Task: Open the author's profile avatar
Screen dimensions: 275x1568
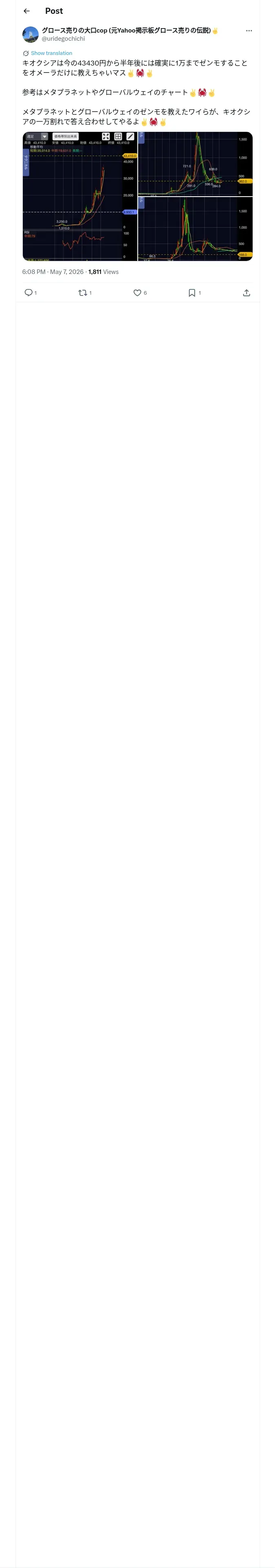Action: [31, 34]
